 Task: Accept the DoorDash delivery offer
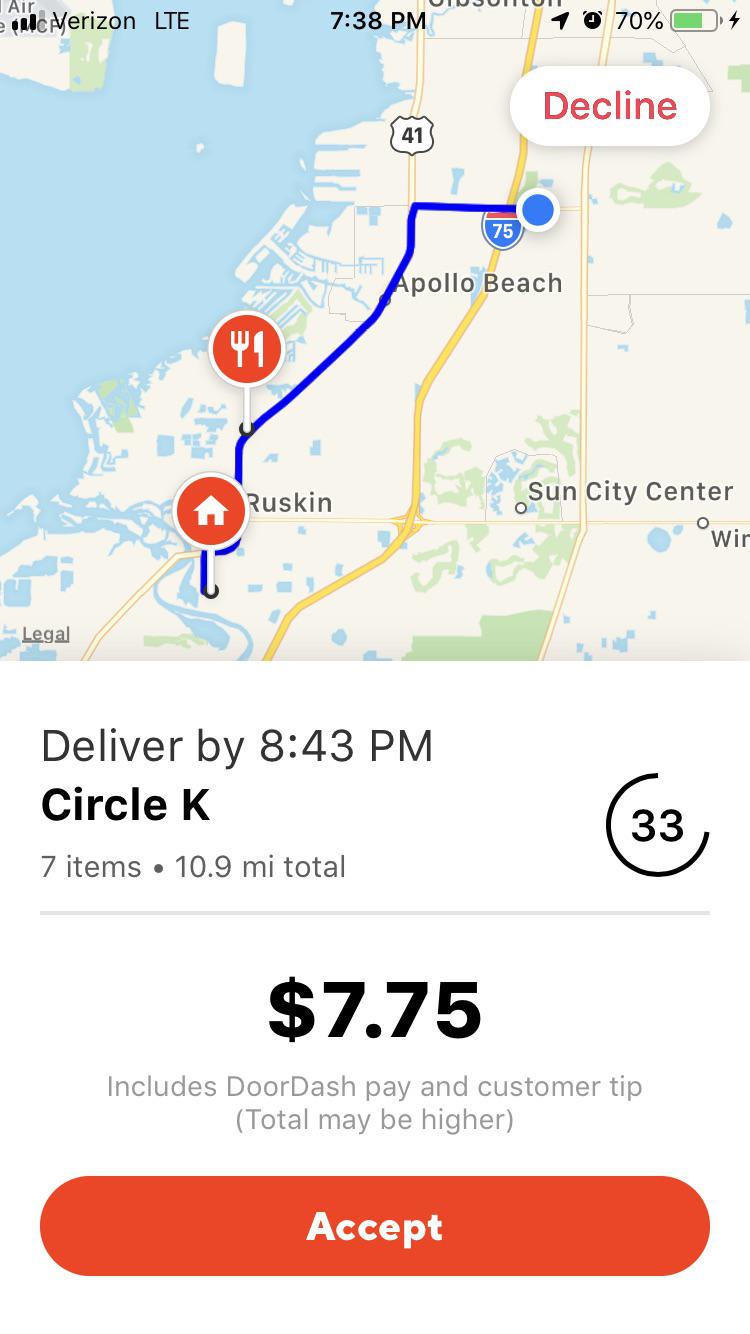[375, 1227]
